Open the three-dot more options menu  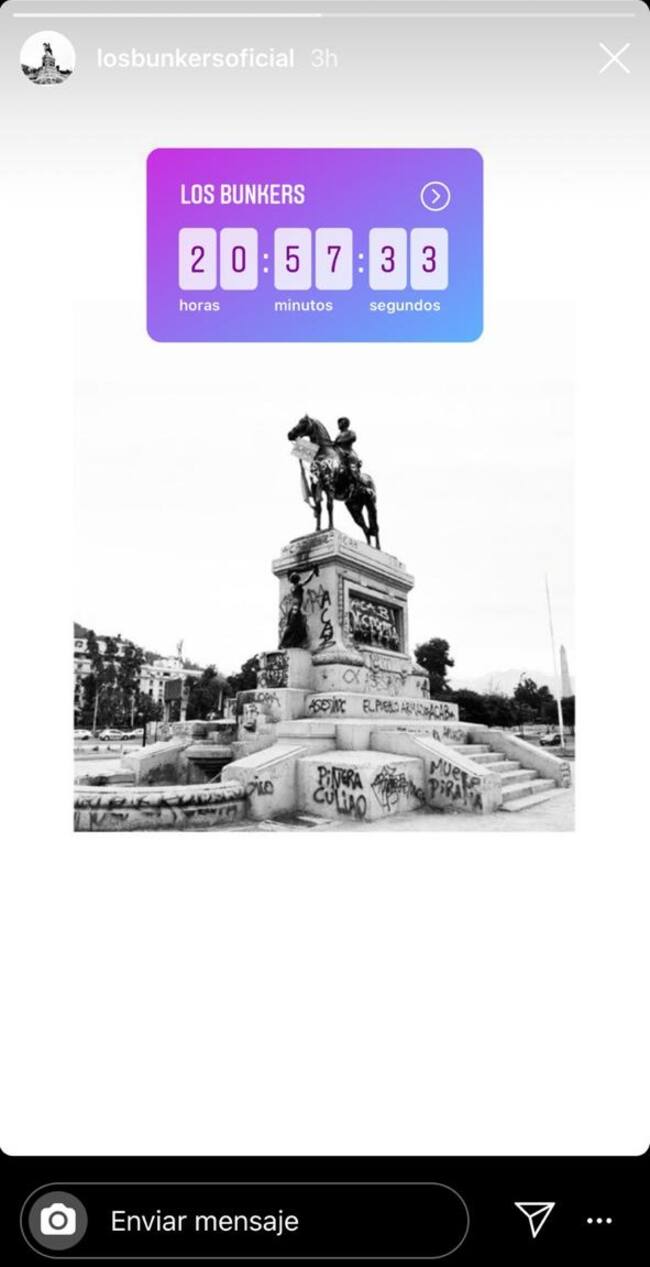pyautogui.click(x=599, y=1221)
